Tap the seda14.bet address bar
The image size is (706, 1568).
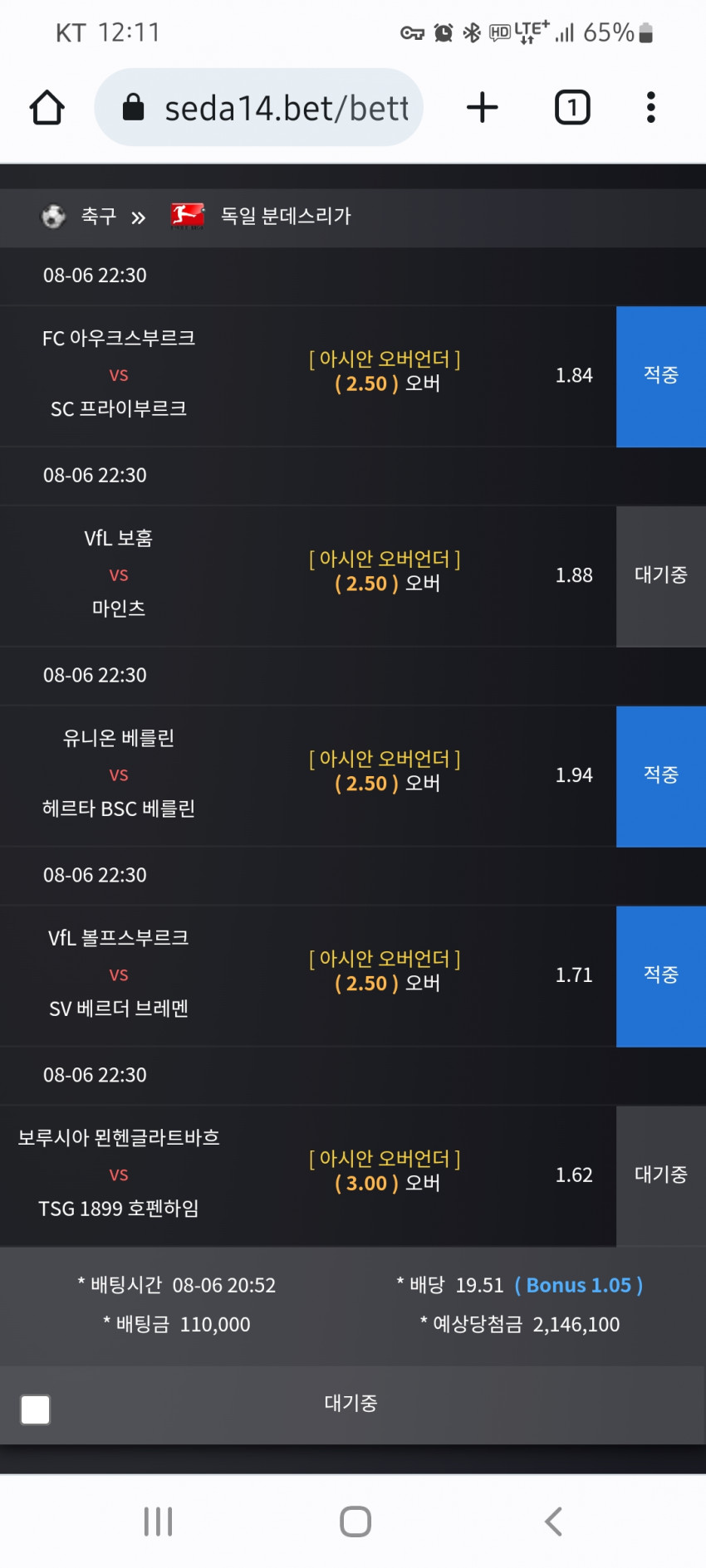[x=258, y=107]
